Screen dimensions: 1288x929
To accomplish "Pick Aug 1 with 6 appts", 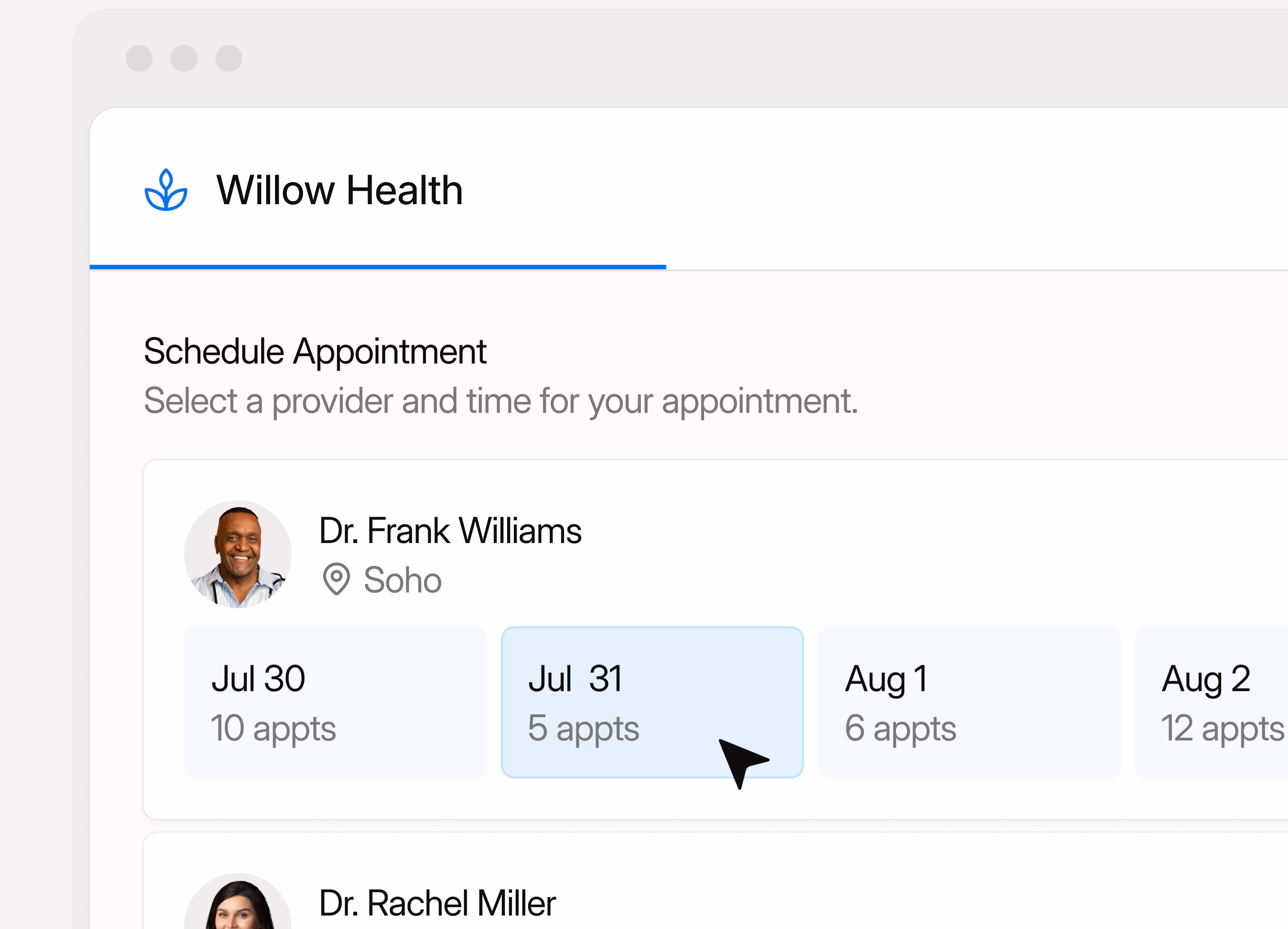I will (x=969, y=702).
